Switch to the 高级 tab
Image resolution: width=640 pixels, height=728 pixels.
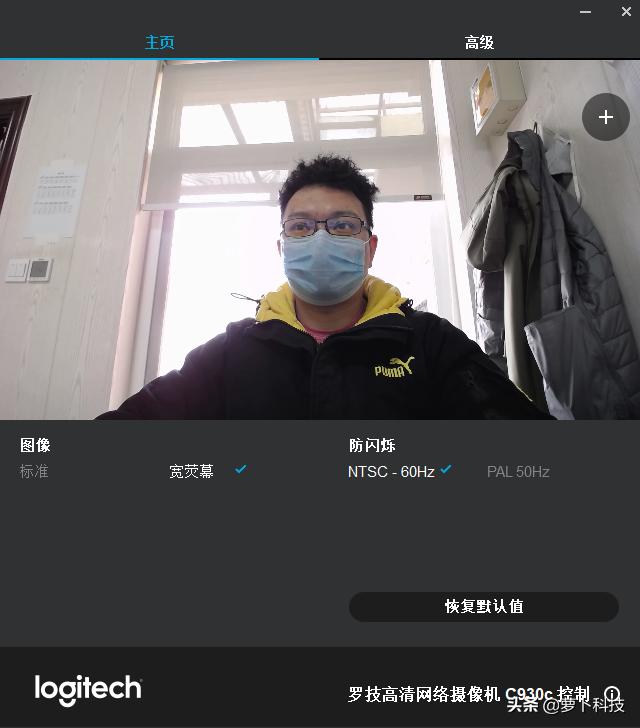(x=479, y=43)
